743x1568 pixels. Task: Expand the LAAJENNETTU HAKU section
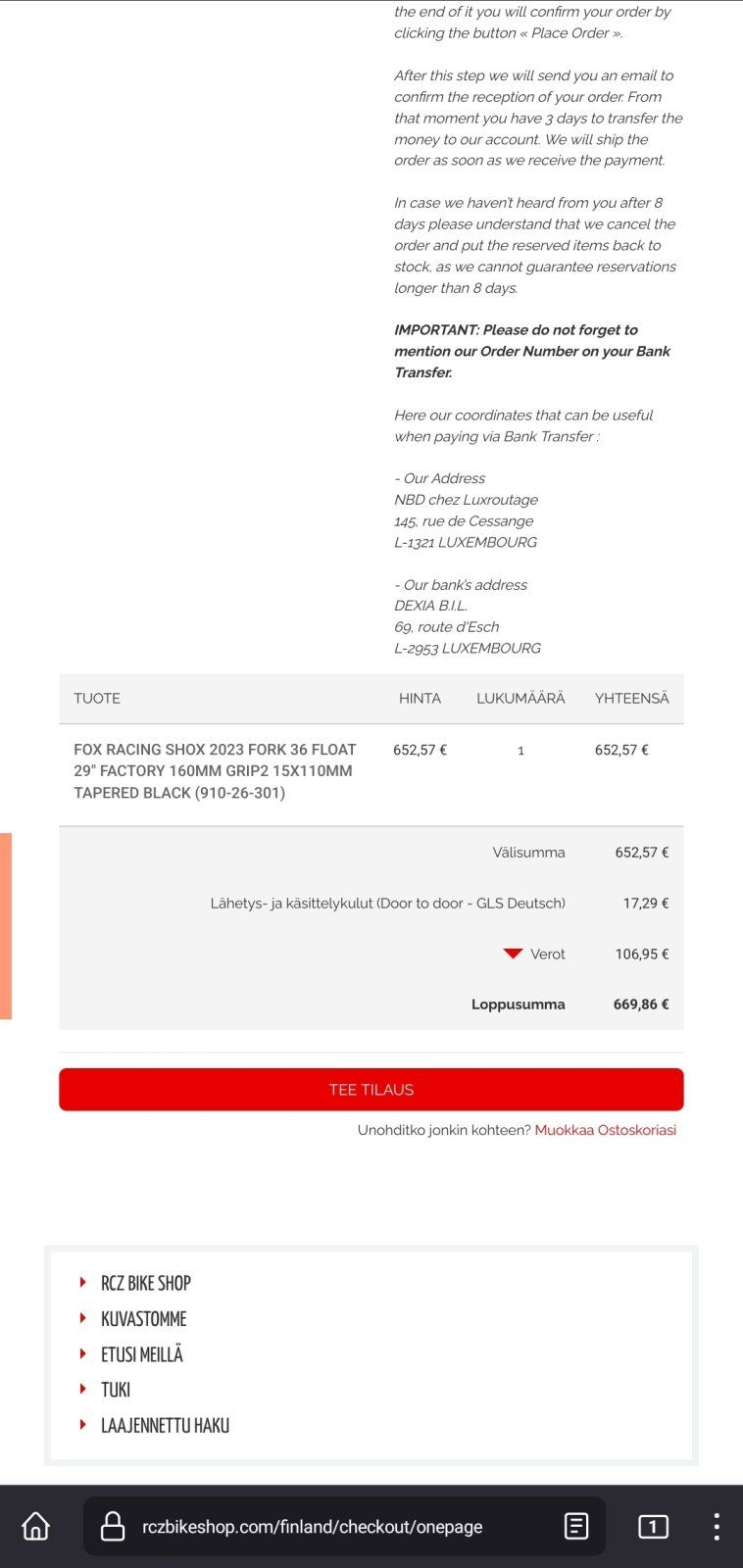click(x=165, y=1425)
